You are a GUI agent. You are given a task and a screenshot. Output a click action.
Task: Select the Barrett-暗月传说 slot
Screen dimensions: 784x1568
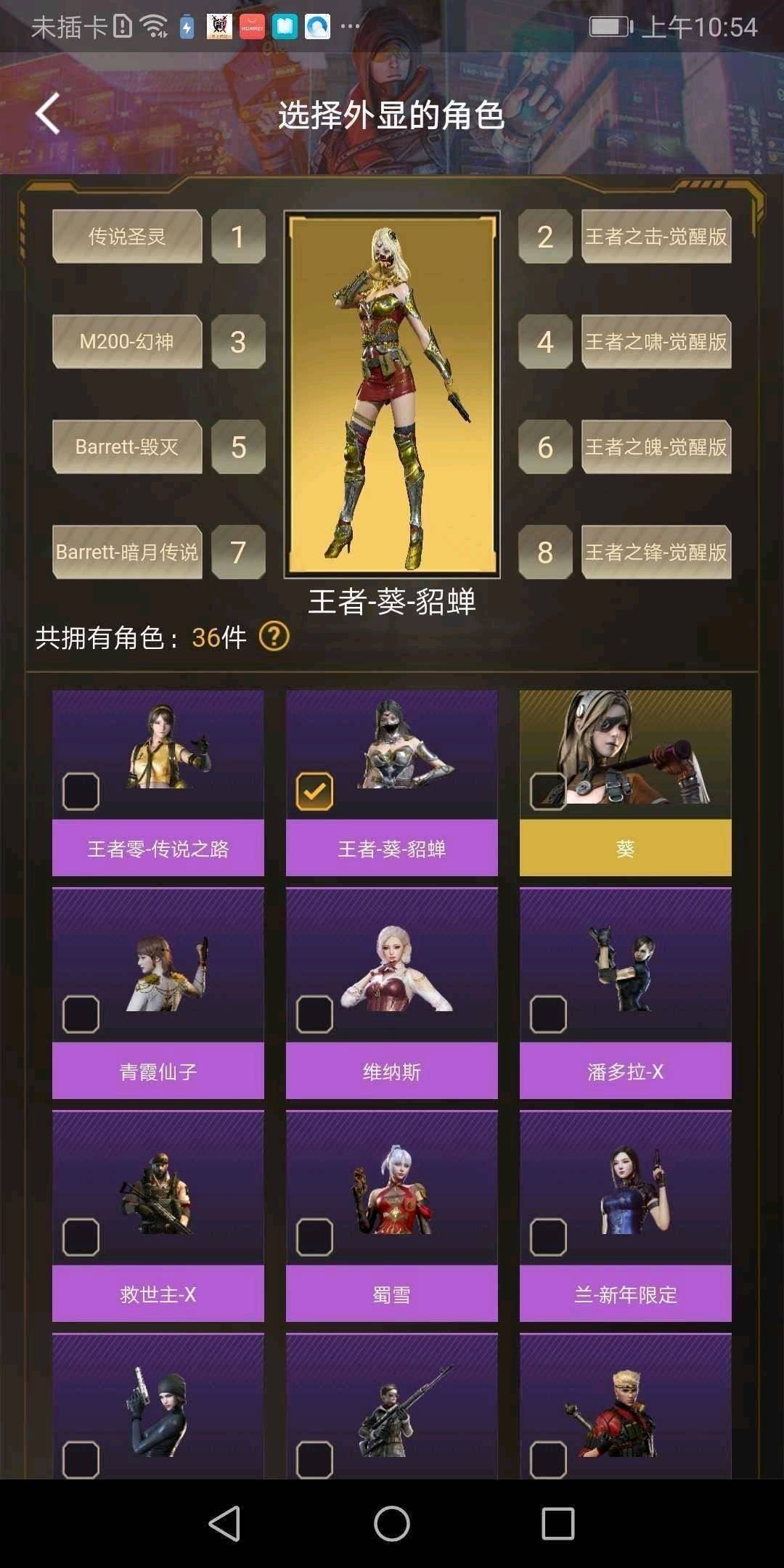pyautogui.click(x=127, y=552)
